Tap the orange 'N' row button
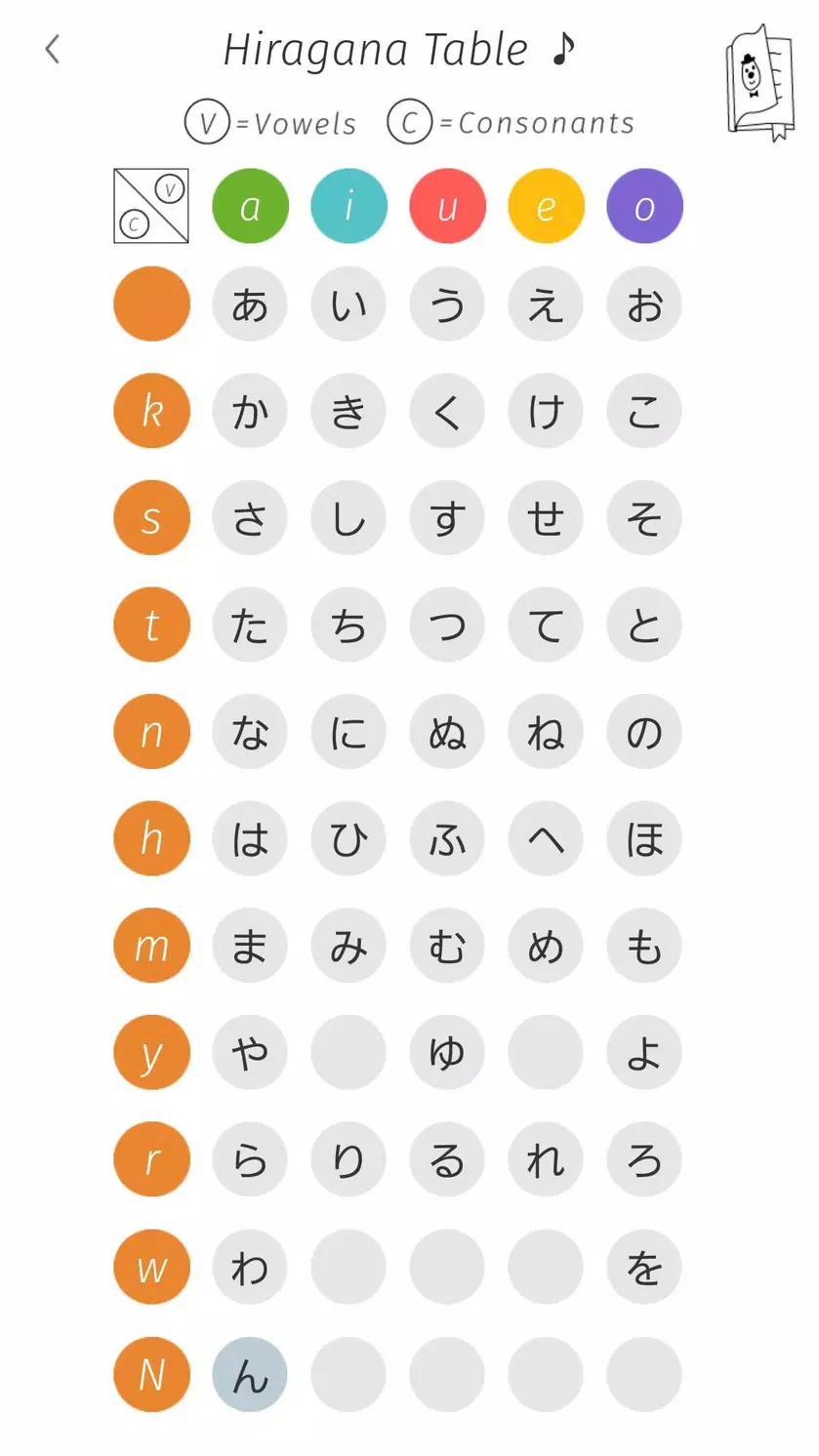The width and height of the screenshot is (819, 1456). 151,1374
